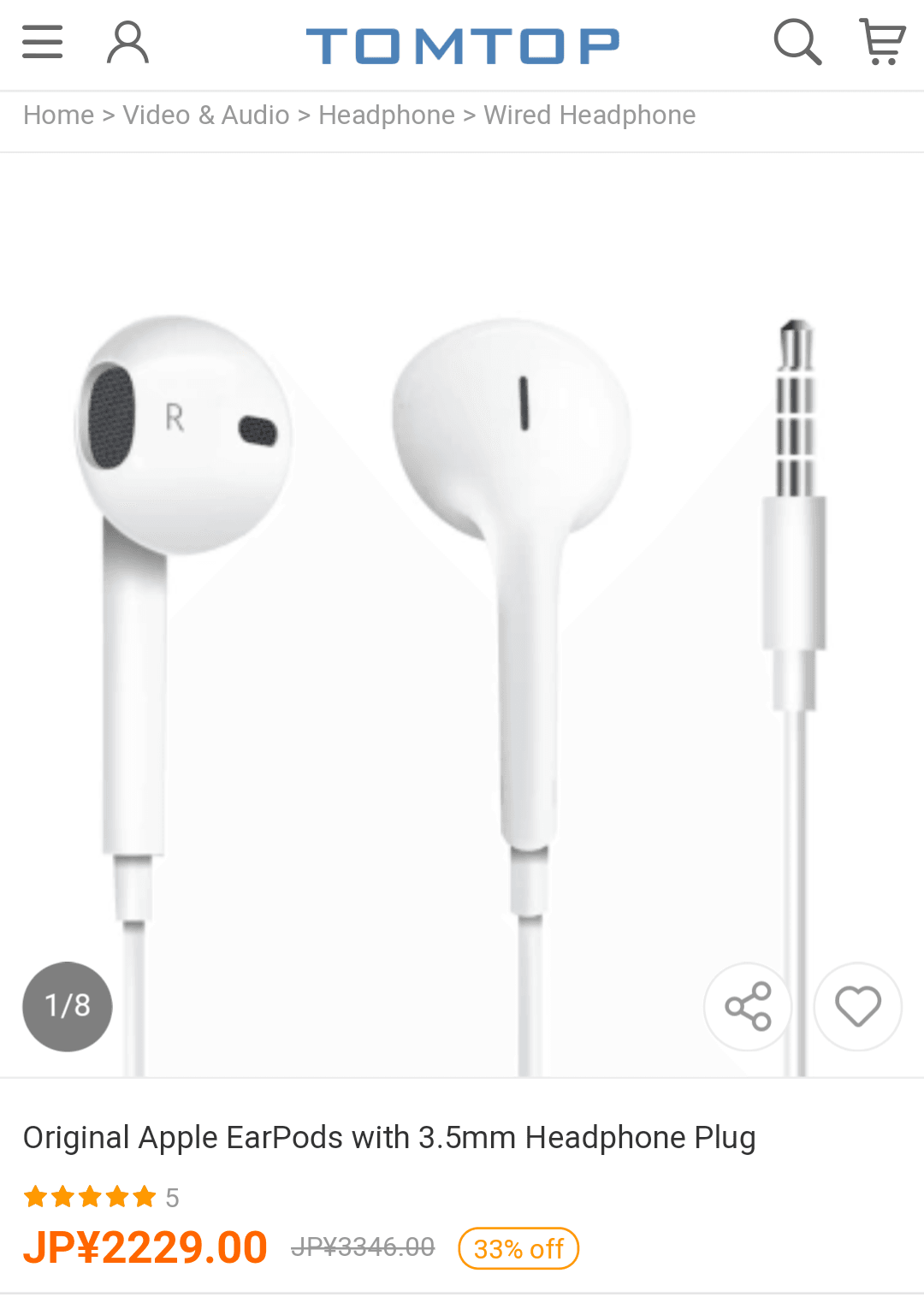Screen dimensions: 924x1297
Task: Open the Headphone breadcrumb category
Action: (x=387, y=115)
